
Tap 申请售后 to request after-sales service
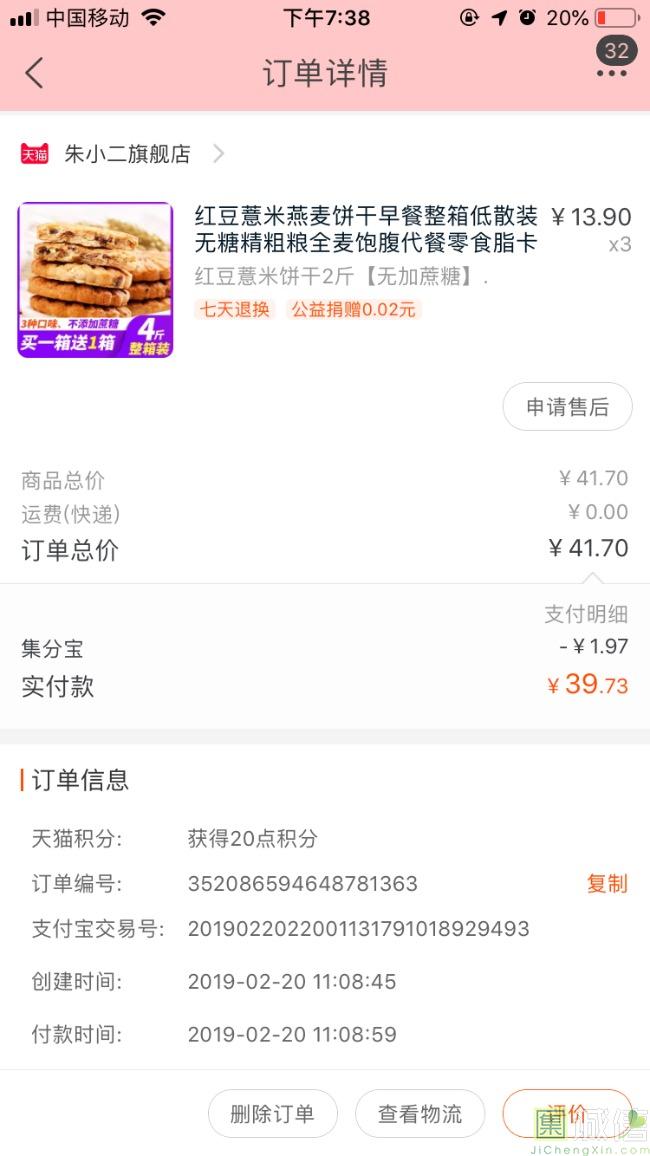coord(567,407)
